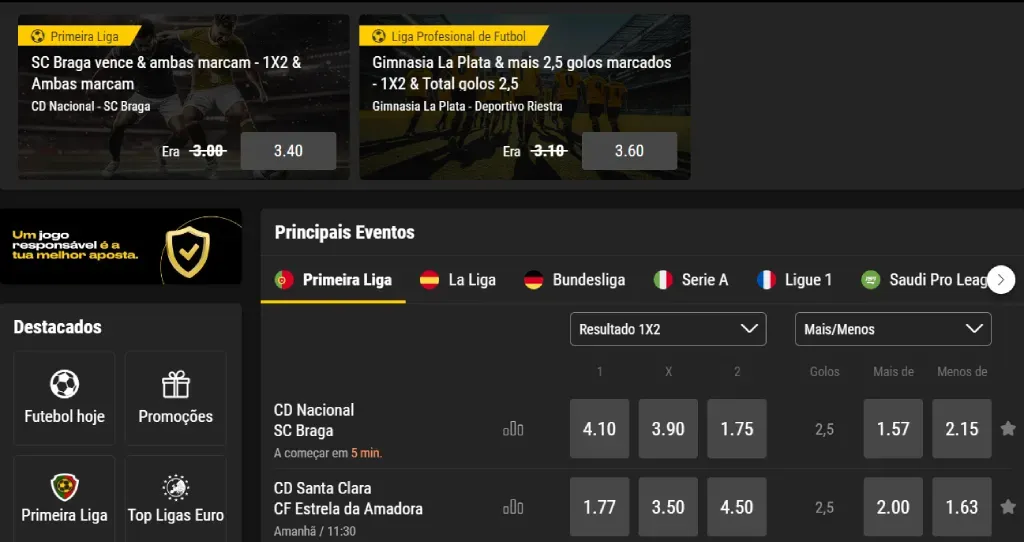Open the Resultado 1X2 dropdown
Screen dimensions: 1024x542
[x=667, y=329]
